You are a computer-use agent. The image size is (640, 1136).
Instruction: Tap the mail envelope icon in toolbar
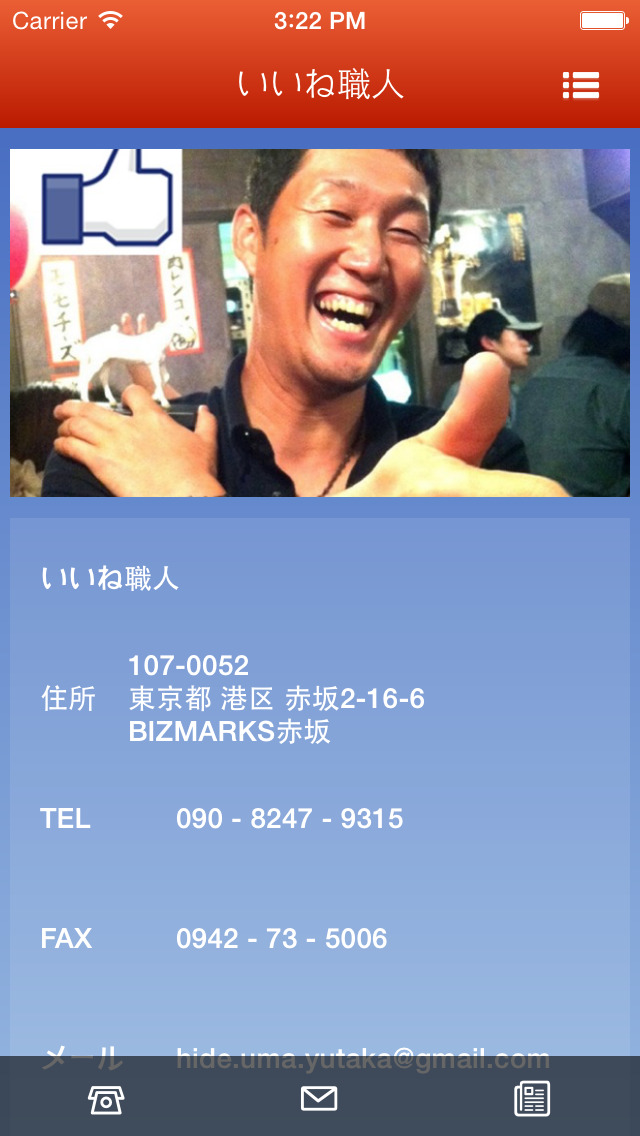coord(319,1099)
